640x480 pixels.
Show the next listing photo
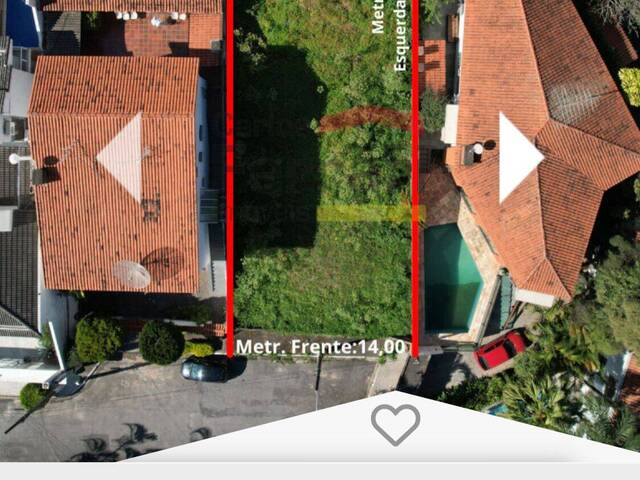518,157
